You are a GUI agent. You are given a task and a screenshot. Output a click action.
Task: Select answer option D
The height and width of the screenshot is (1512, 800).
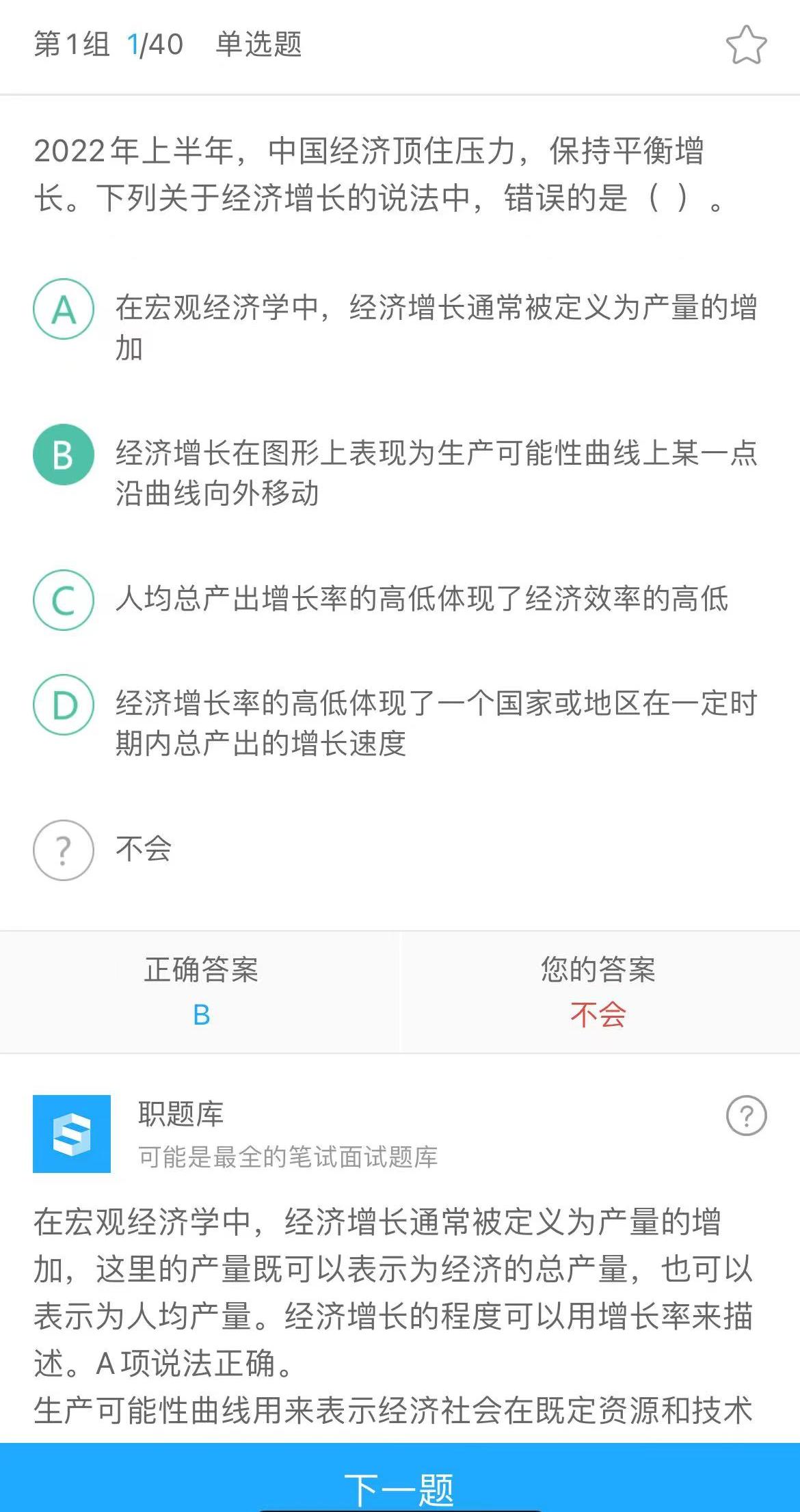click(64, 705)
